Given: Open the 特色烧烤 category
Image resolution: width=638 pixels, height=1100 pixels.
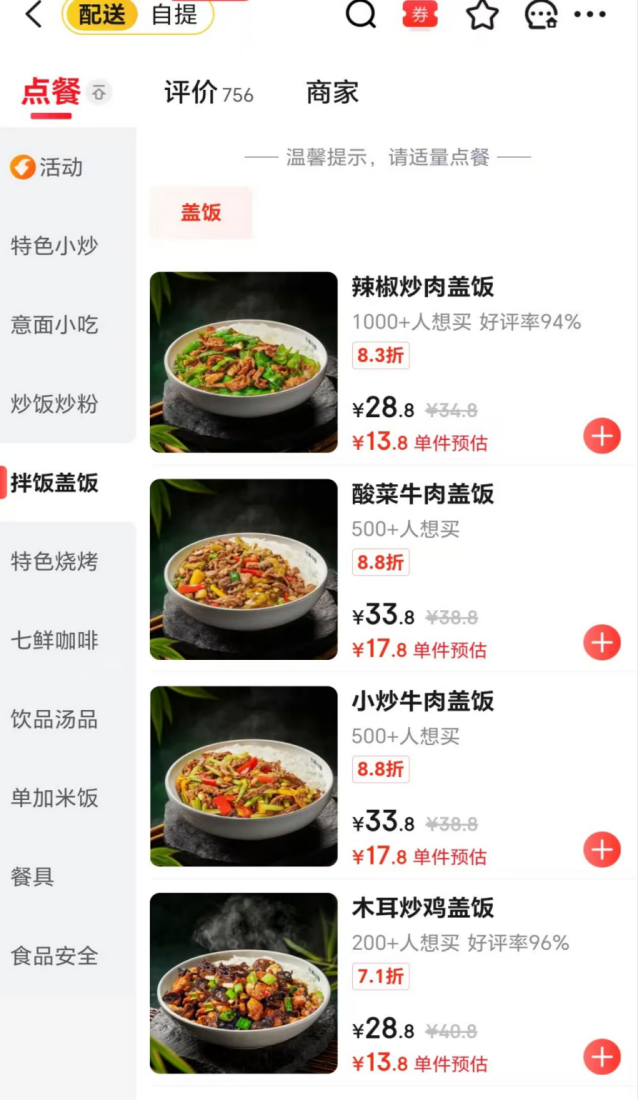Looking at the screenshot, I should [55, 561].
